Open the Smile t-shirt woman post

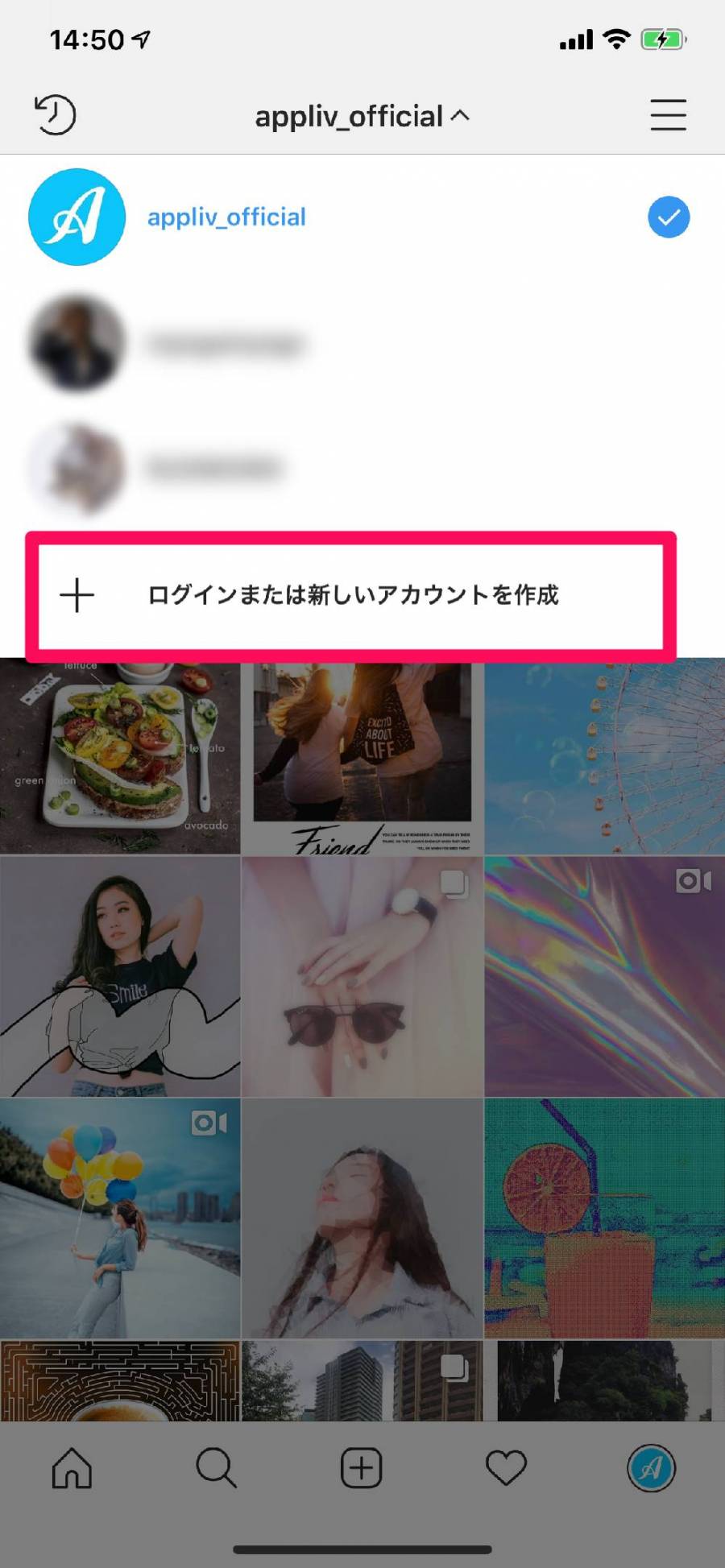coord(120,976)
